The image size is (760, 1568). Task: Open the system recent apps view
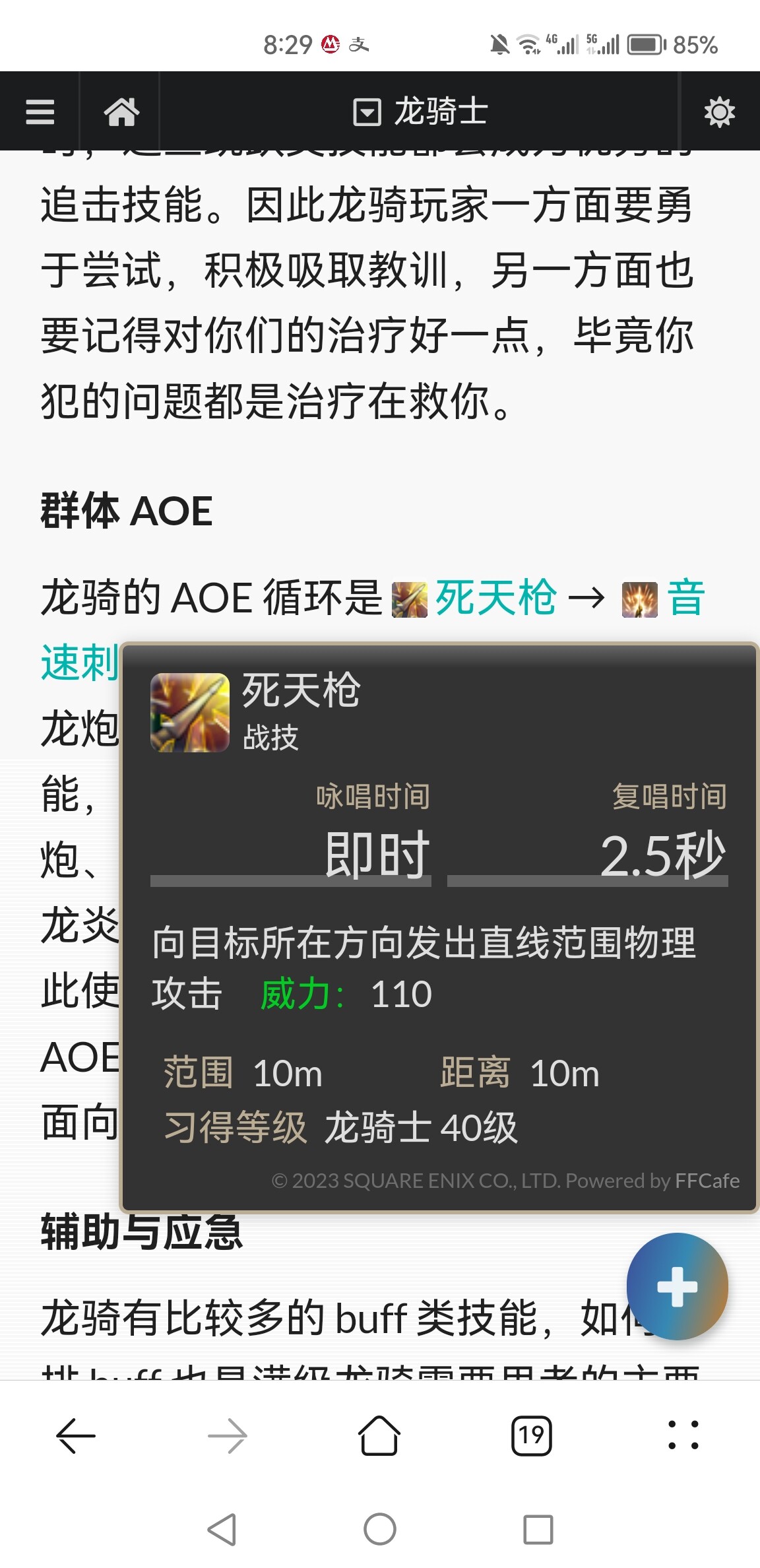pyautogui.click(x=538, y=1529)
